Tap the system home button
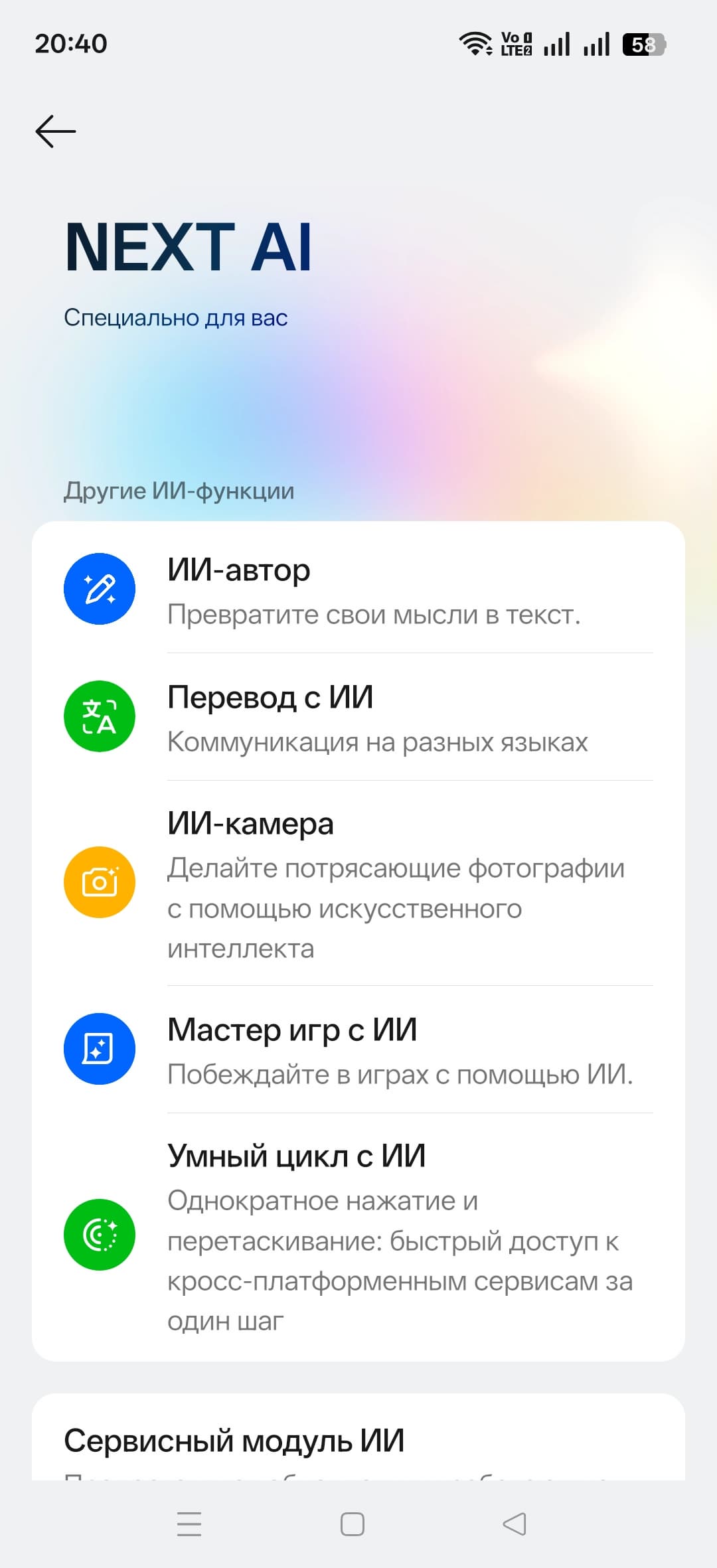This screenshot has width=717, height=1568. pyautogui.click(x=352, y=1524)
